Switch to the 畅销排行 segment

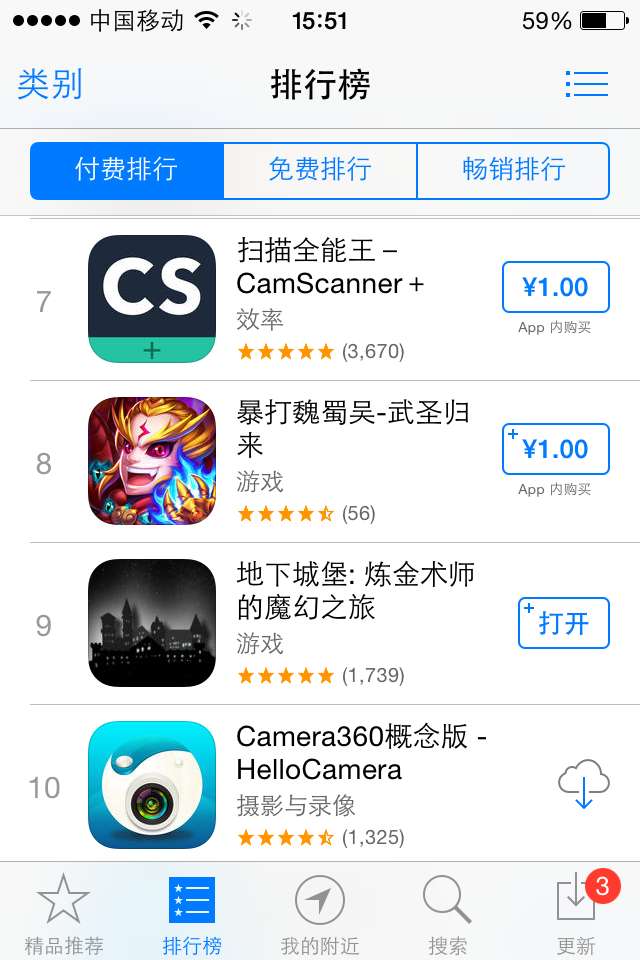click(x=513, y=170)
